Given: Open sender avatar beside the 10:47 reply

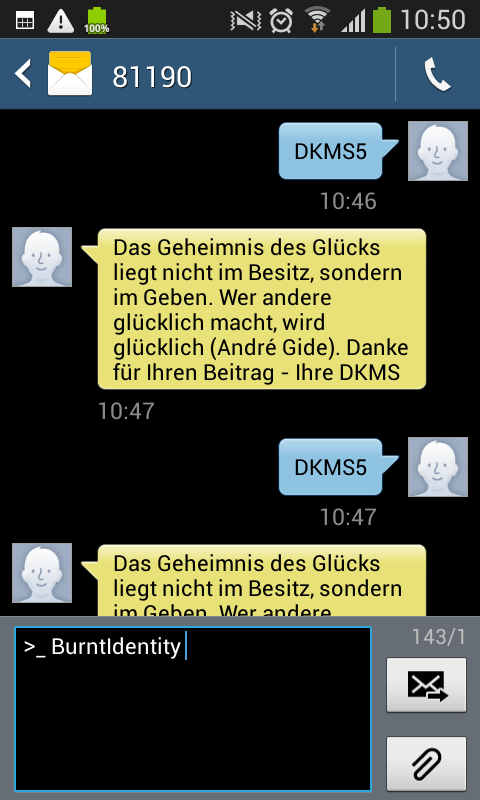Looking at the screenshot, I should click(x=42, y=257).
